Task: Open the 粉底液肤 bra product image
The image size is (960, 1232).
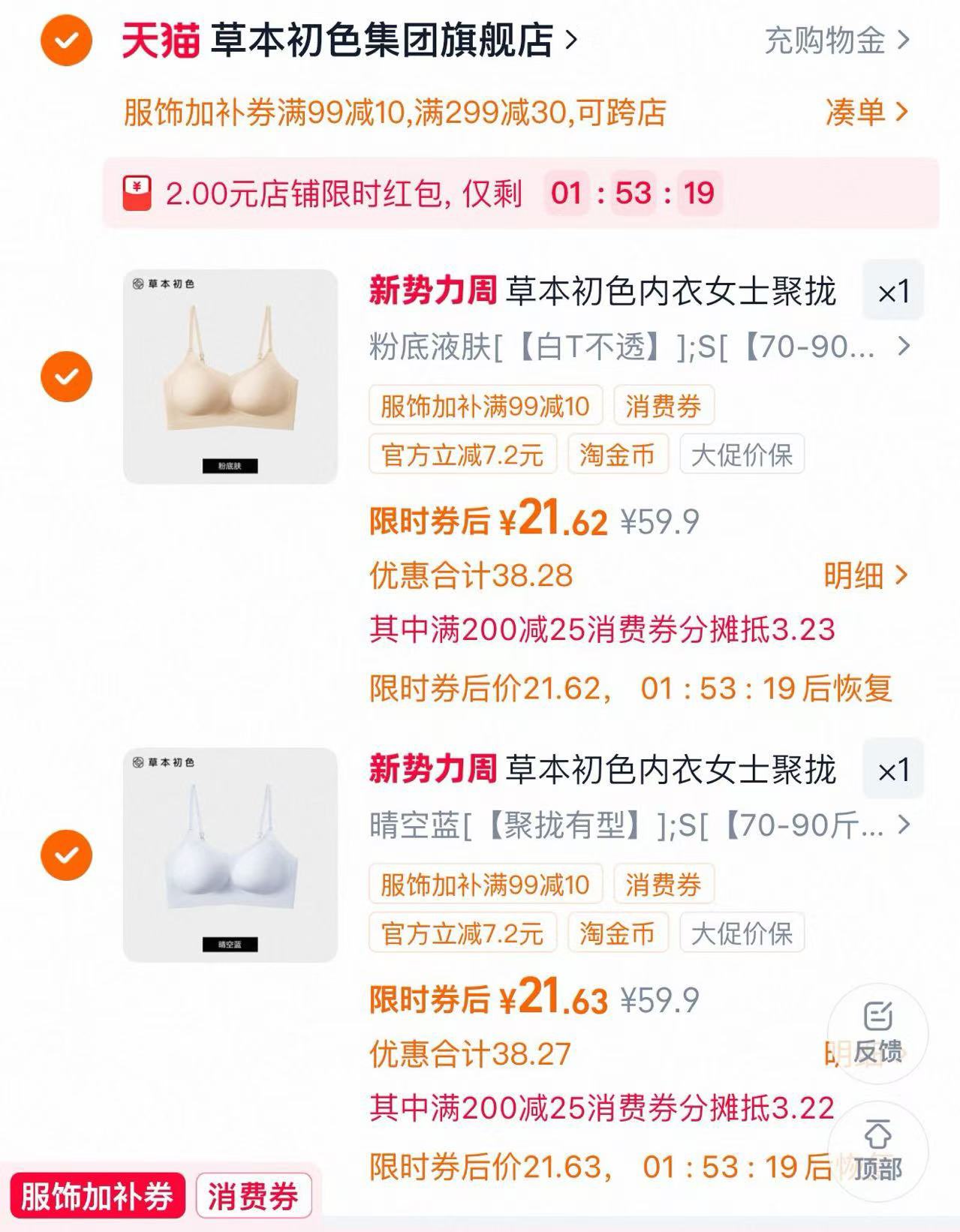Action: (x=230, y=376)
